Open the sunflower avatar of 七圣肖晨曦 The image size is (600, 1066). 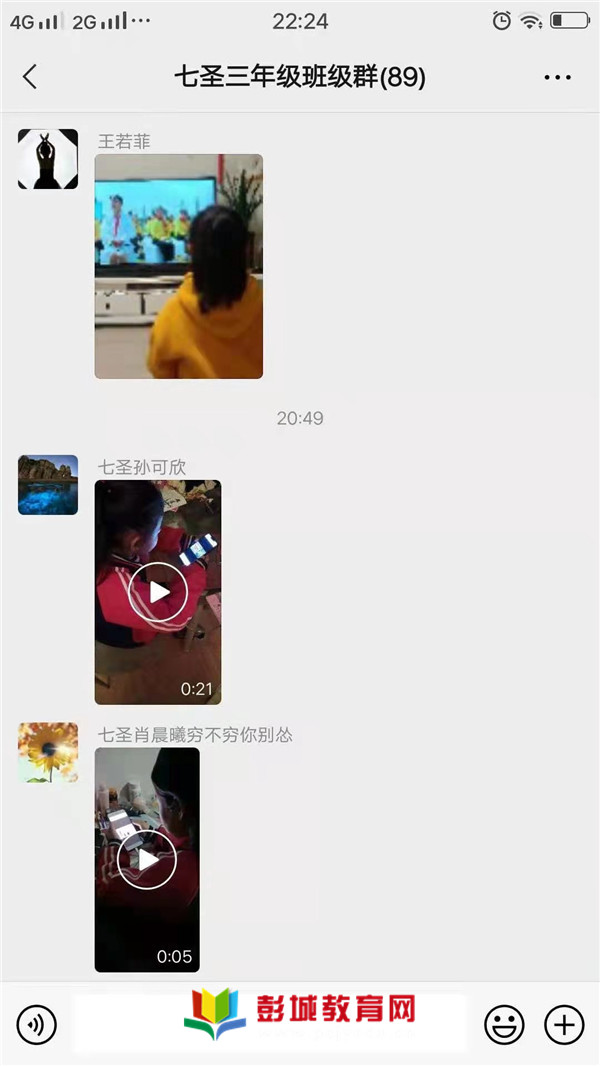click(x=48, y=752)
